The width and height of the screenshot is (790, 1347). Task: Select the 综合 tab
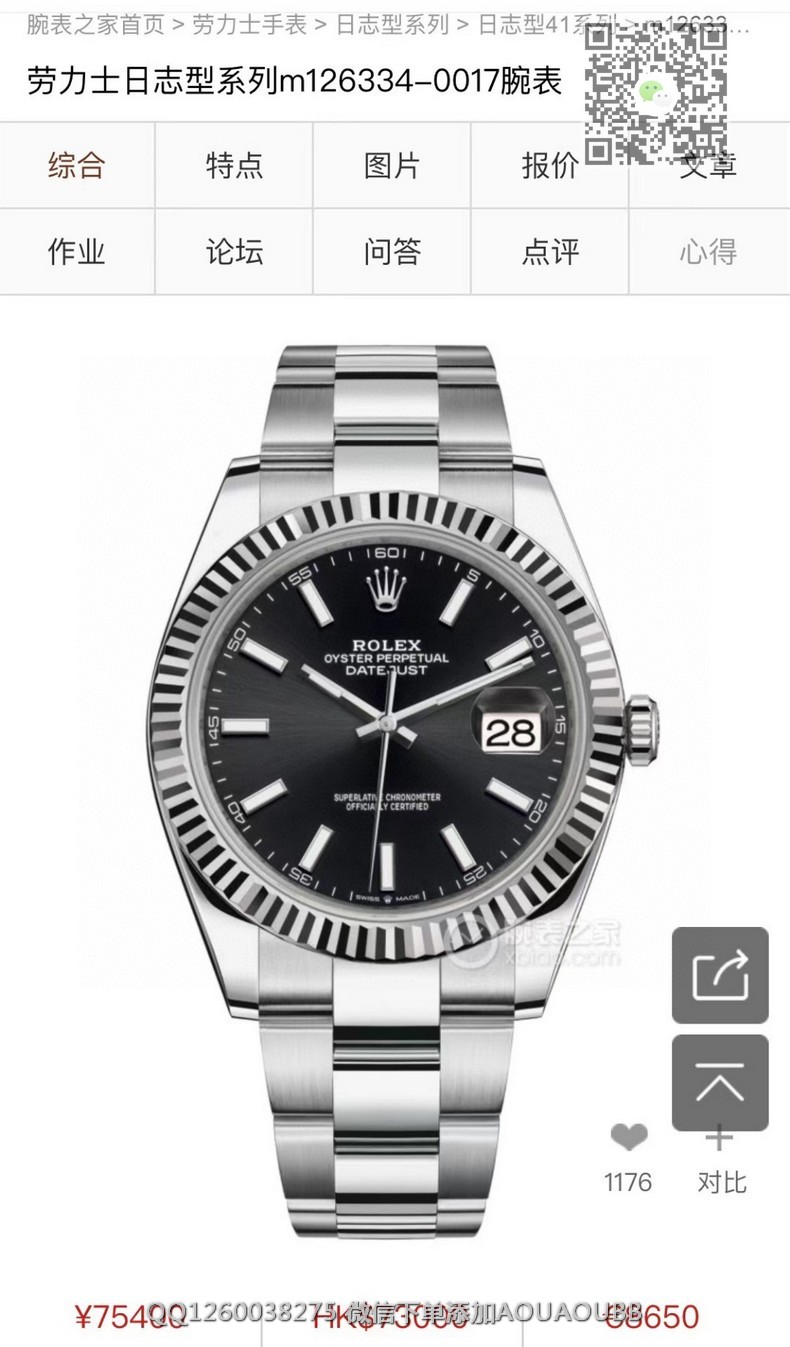click(77, 166)
